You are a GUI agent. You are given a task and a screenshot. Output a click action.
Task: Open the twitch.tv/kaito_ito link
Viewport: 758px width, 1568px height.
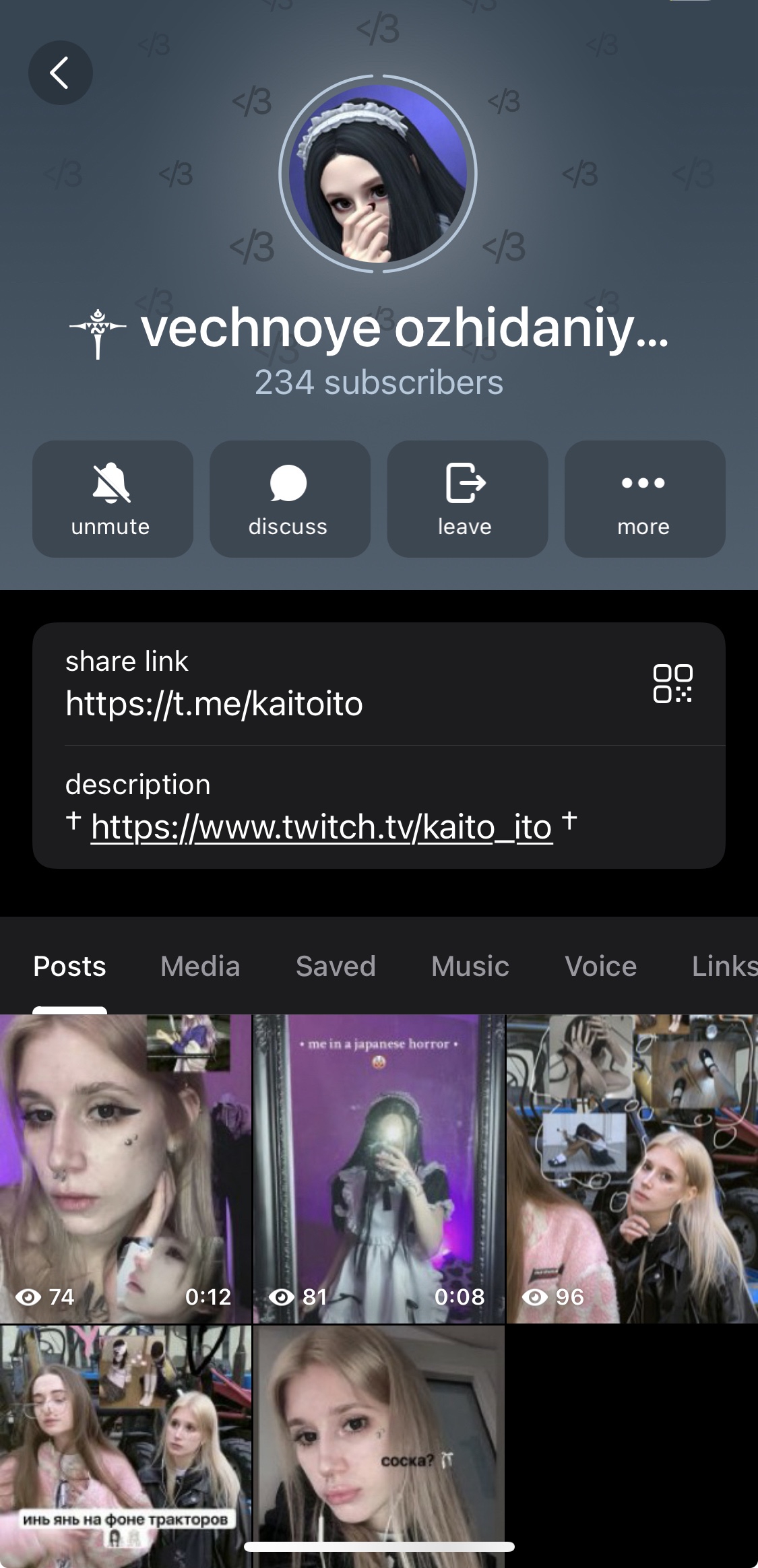click(x=321, y=826)
